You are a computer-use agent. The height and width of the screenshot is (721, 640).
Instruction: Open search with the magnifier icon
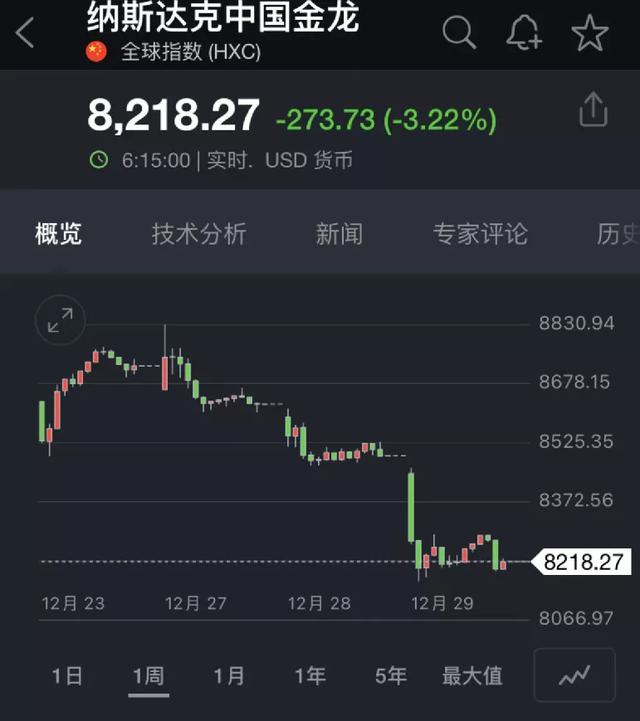pos(459,33)
